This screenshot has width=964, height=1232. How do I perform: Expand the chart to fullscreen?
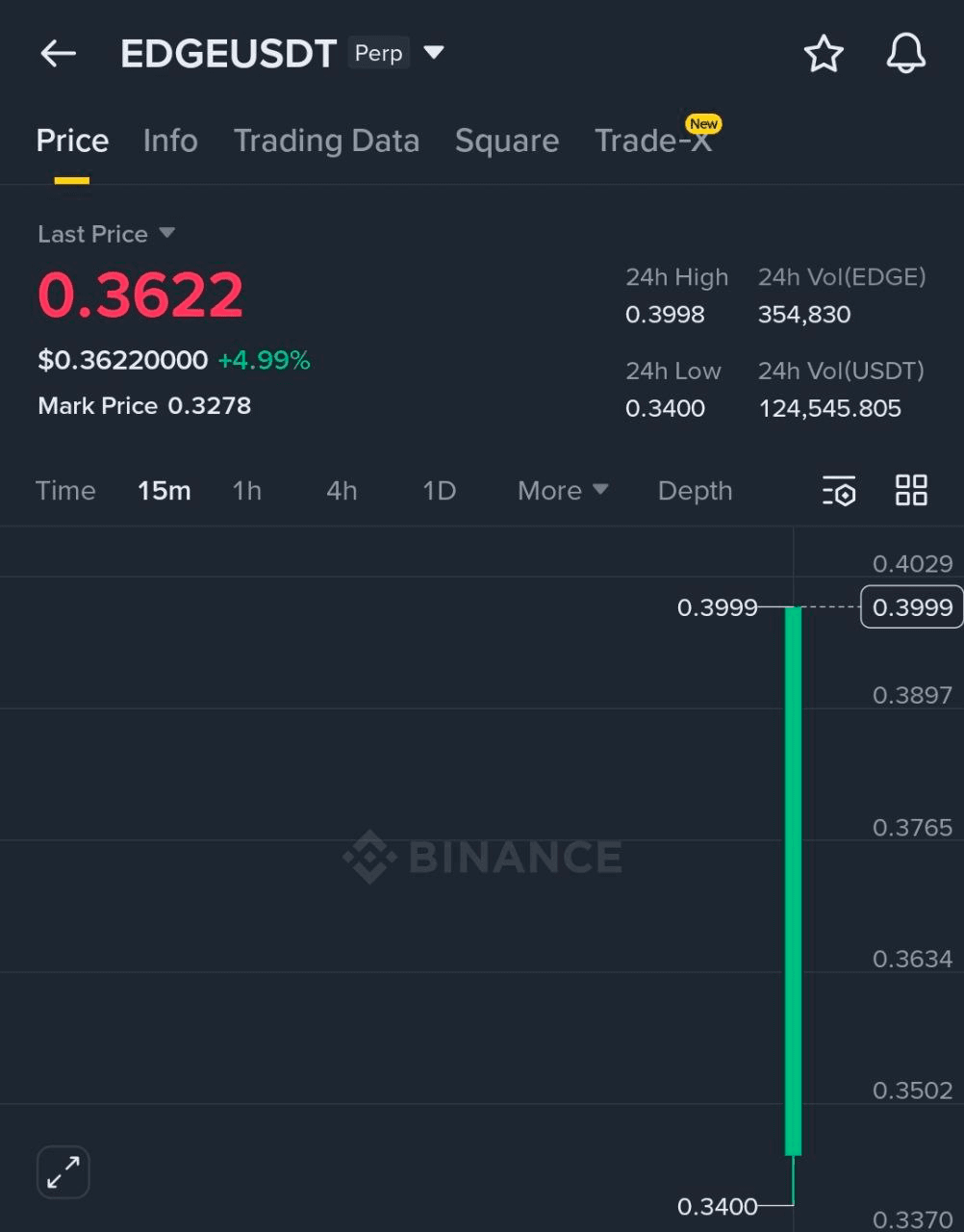point(63,1172)
